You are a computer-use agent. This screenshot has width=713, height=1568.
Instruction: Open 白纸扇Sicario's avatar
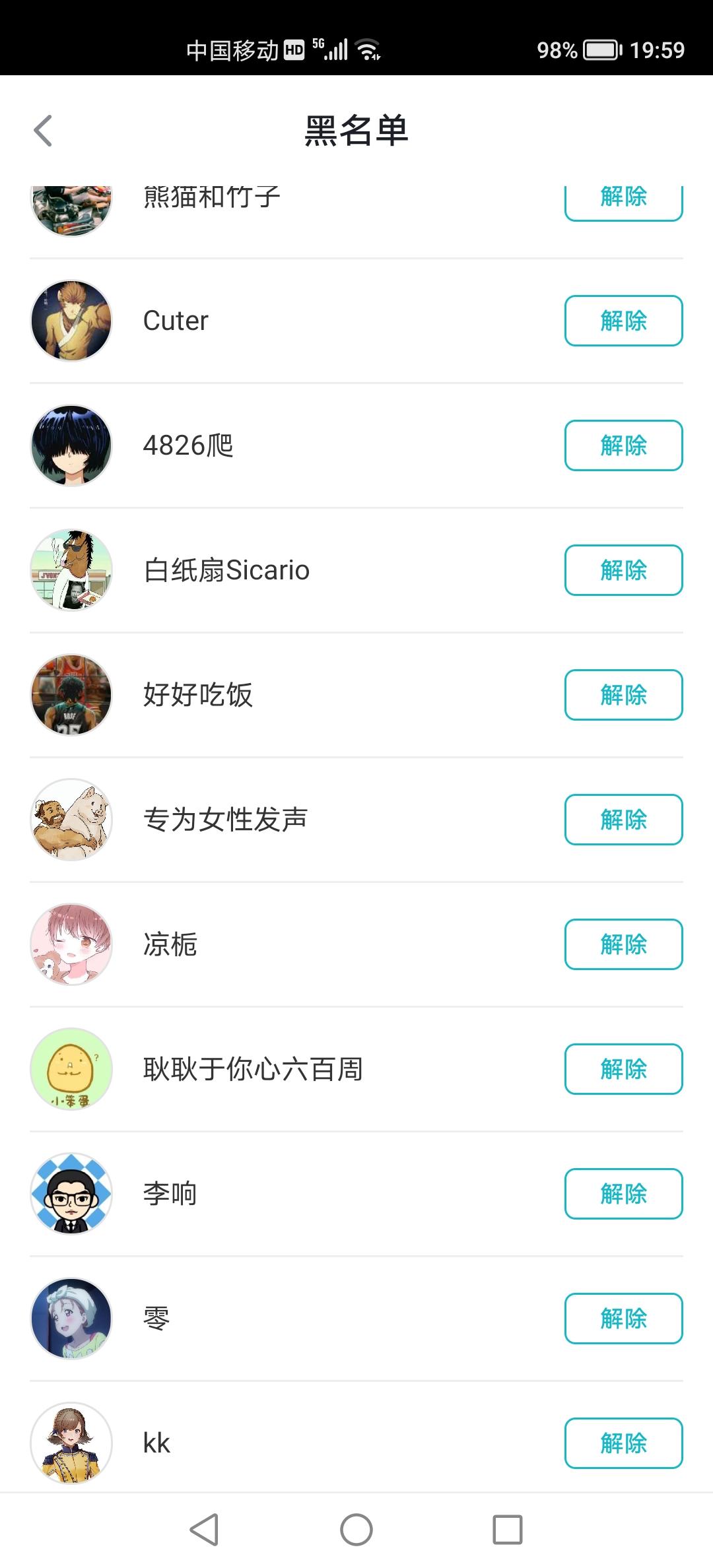coord(71,570)
